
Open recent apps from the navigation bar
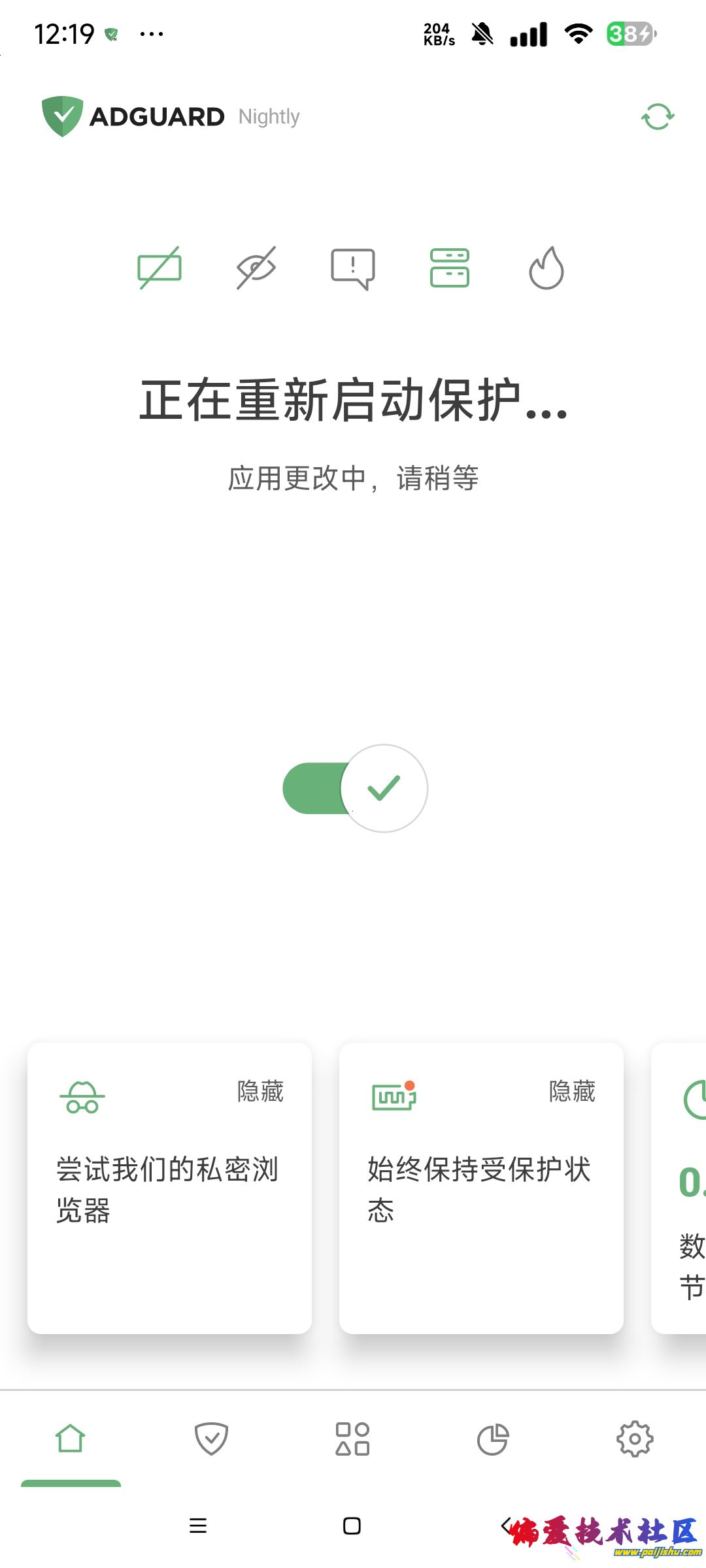[x=198, y=1526]
